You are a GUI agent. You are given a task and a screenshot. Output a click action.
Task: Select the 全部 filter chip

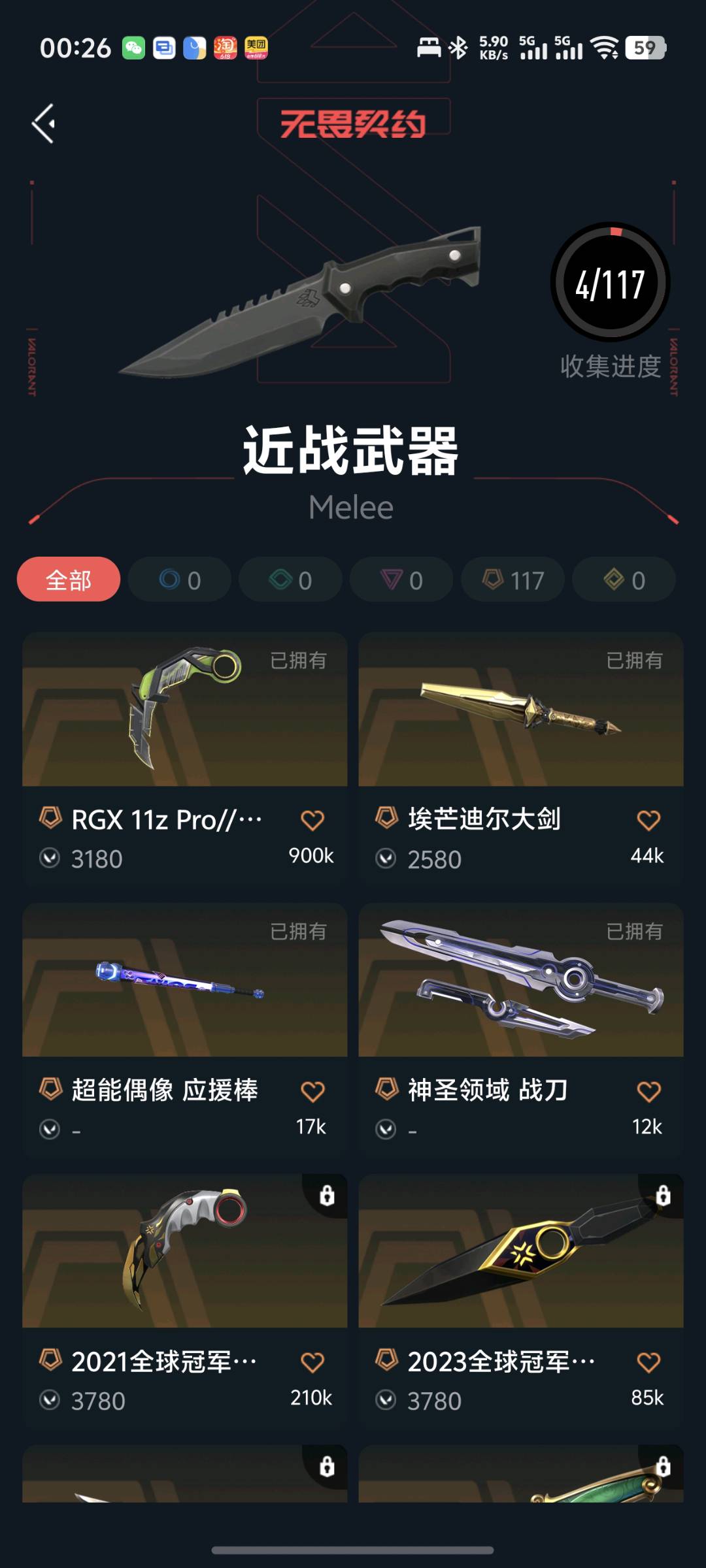(x=69, y=580)
